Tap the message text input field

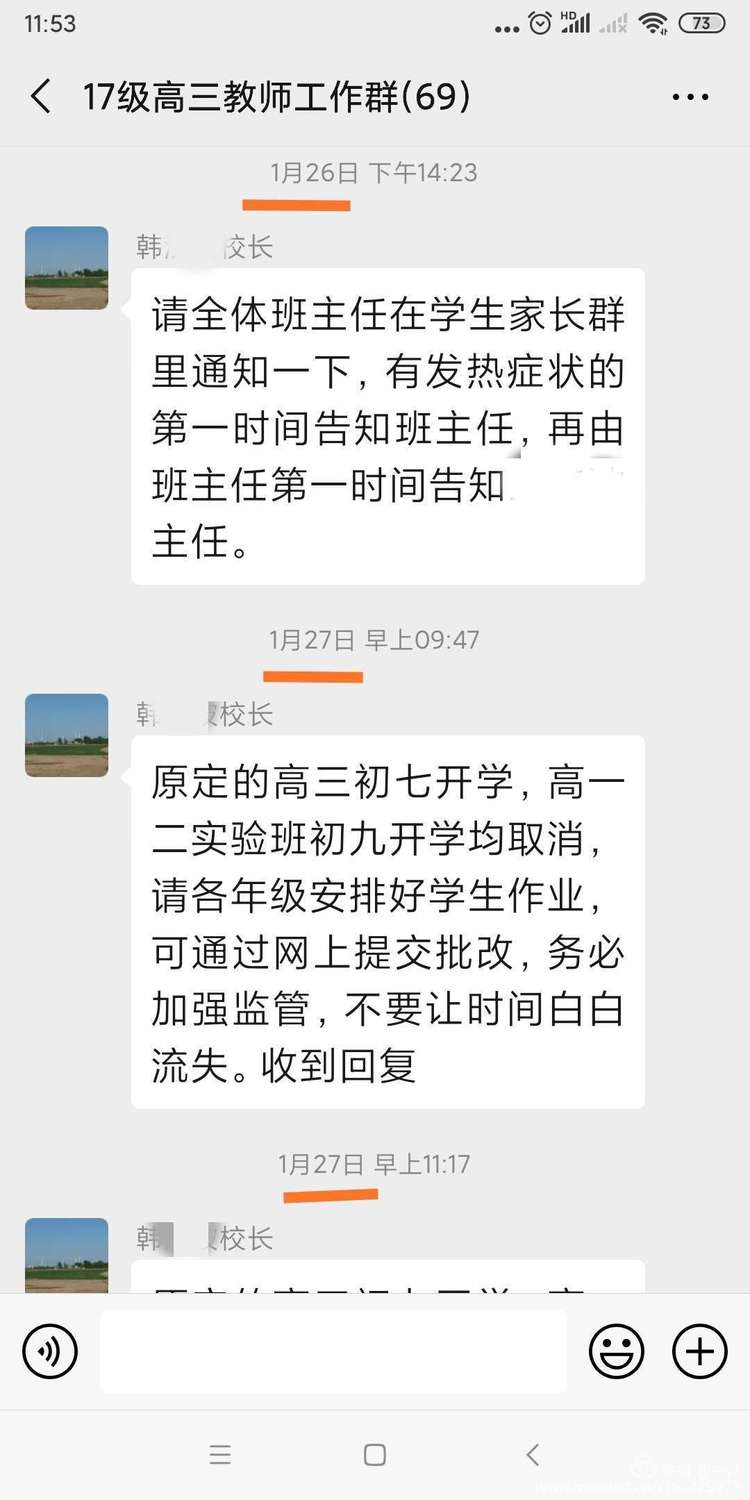pyautogui.click(x=335, y=1351)
